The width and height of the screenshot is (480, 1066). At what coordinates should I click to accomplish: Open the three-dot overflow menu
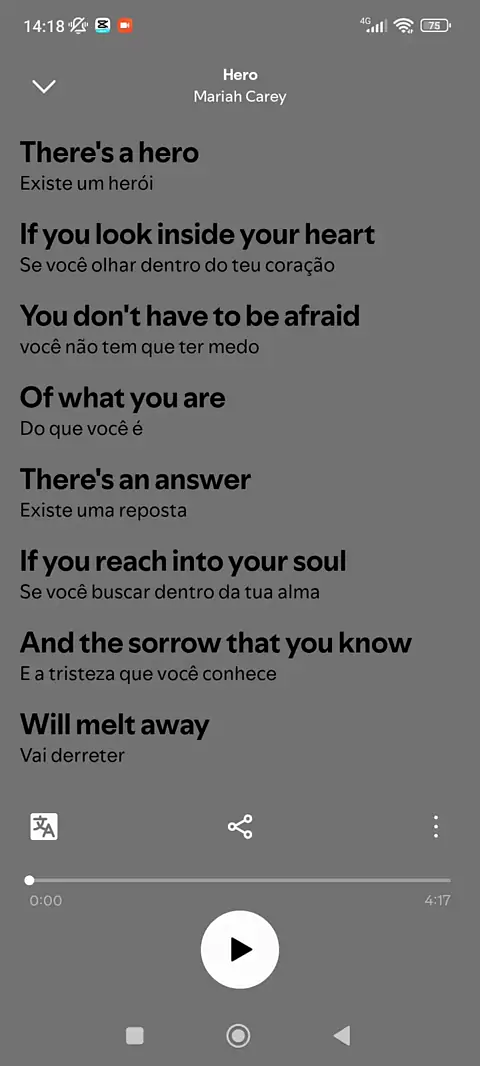436,827
